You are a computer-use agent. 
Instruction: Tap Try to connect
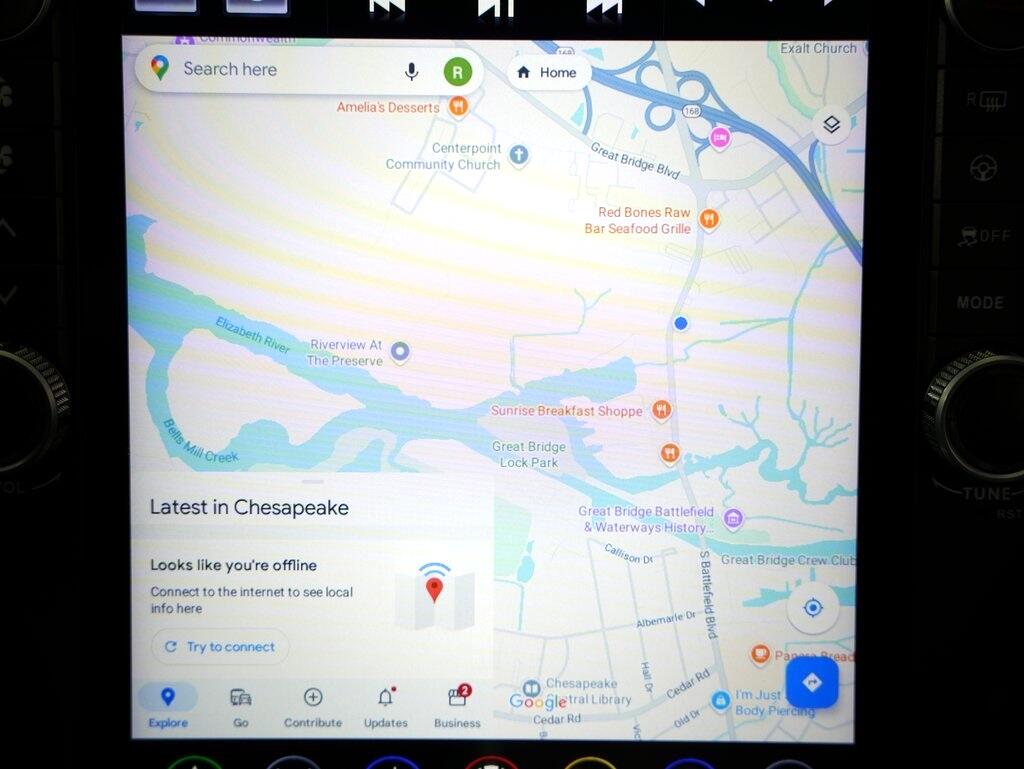point(220,647)
